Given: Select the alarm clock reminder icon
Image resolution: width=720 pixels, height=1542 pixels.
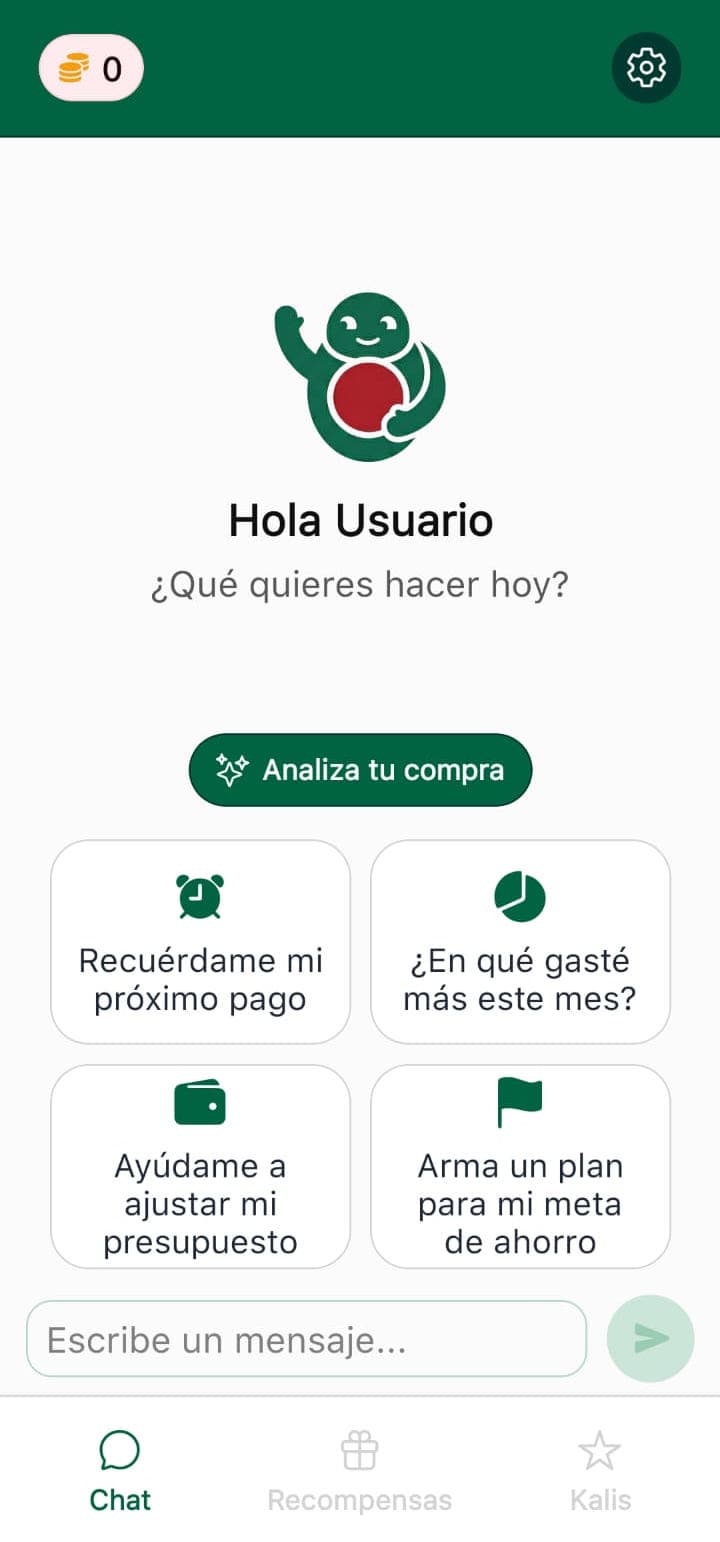Looking at the screenshot, I should point(199,897).
